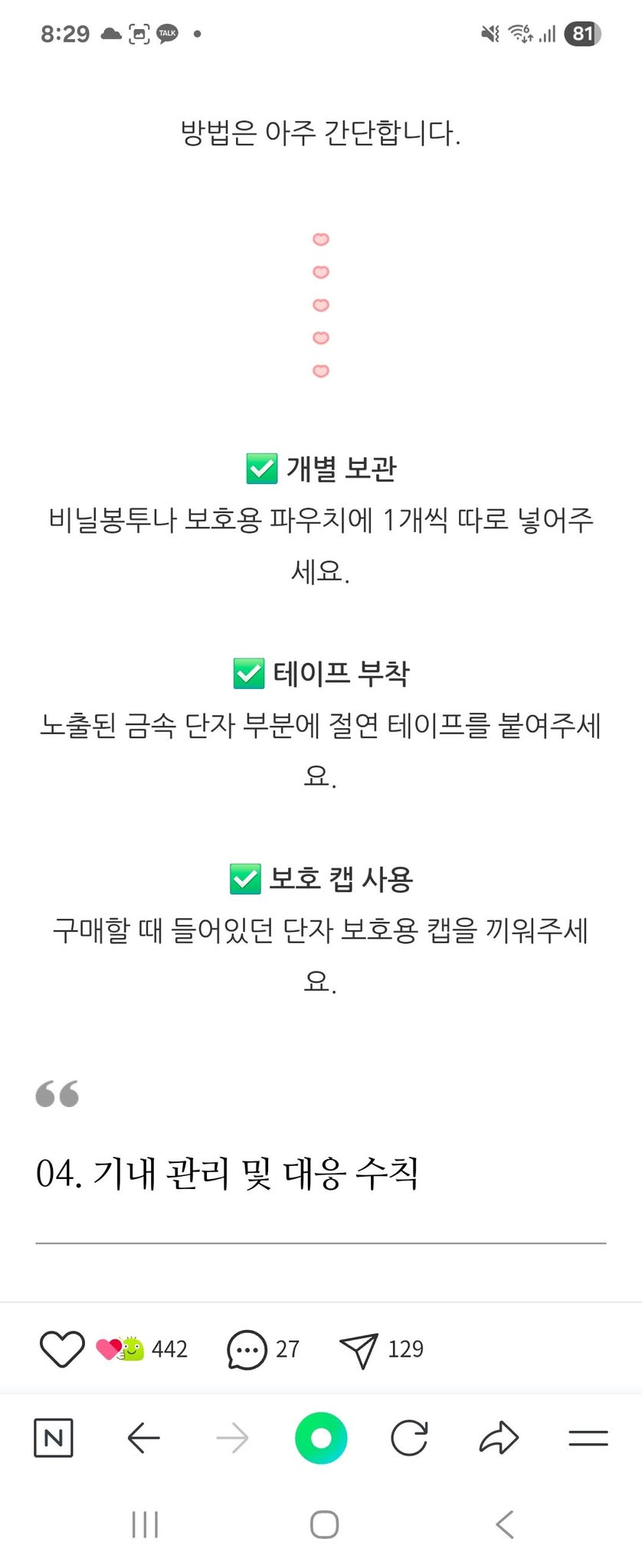Open the 27 comments

247,1349
